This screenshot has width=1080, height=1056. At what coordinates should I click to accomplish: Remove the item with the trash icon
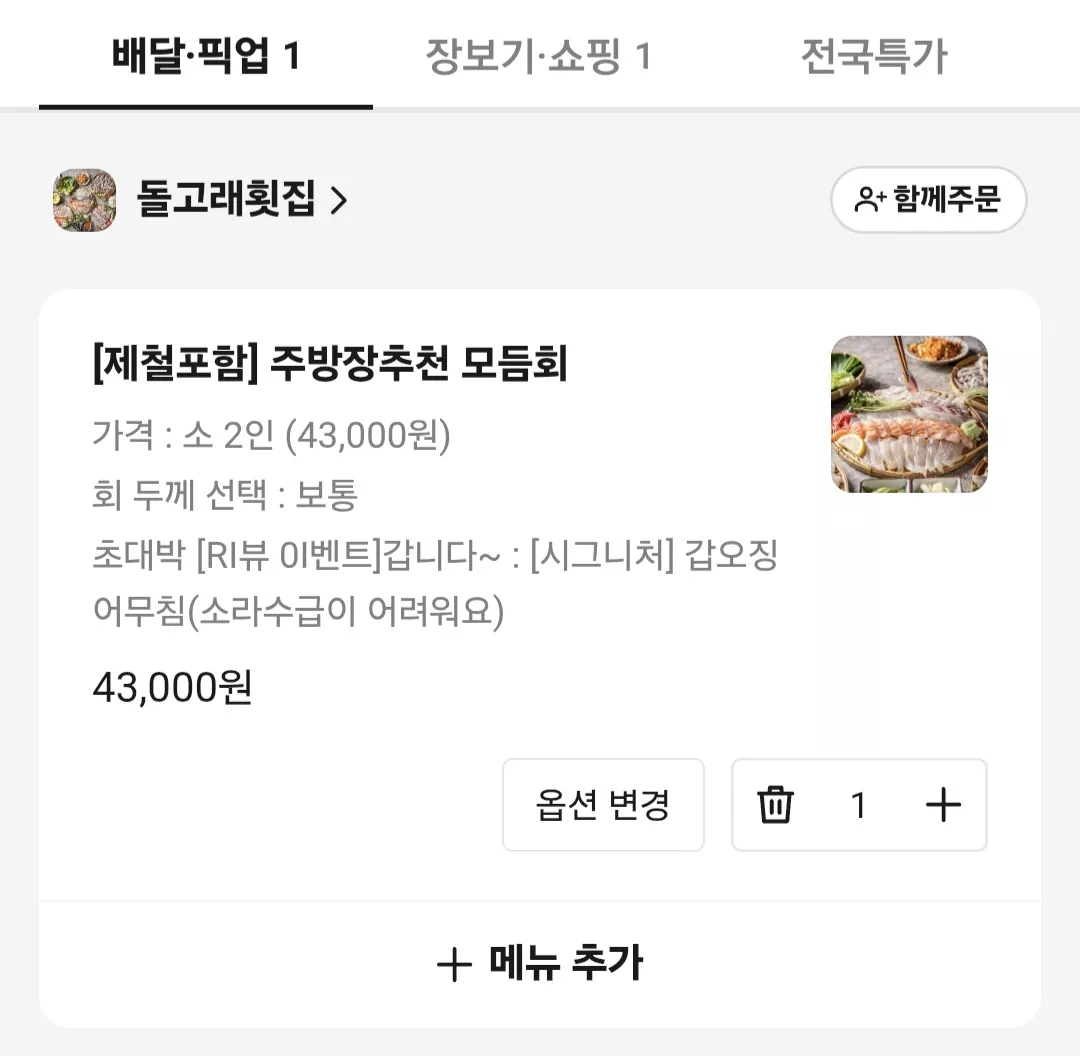776,805
